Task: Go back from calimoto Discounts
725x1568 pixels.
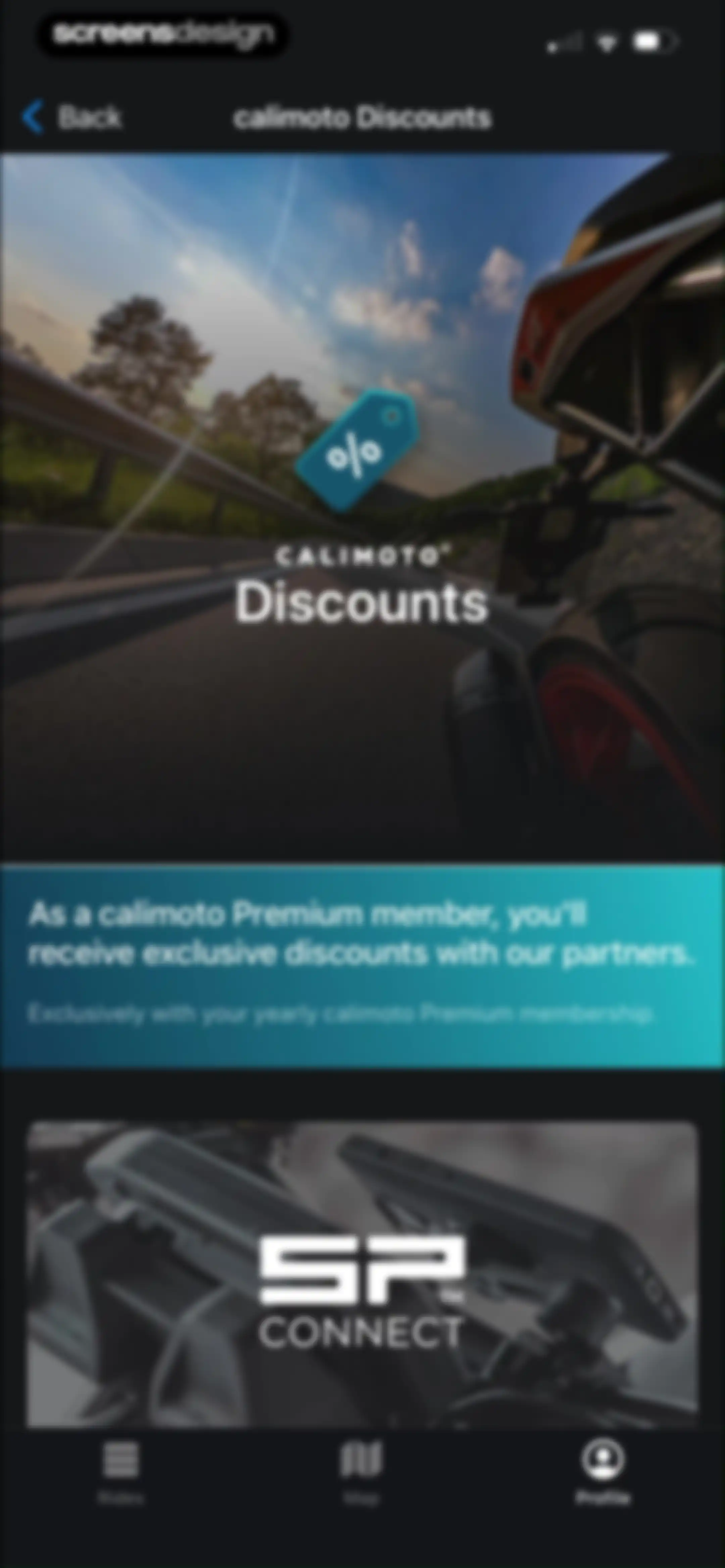Action: pos(72,116)
